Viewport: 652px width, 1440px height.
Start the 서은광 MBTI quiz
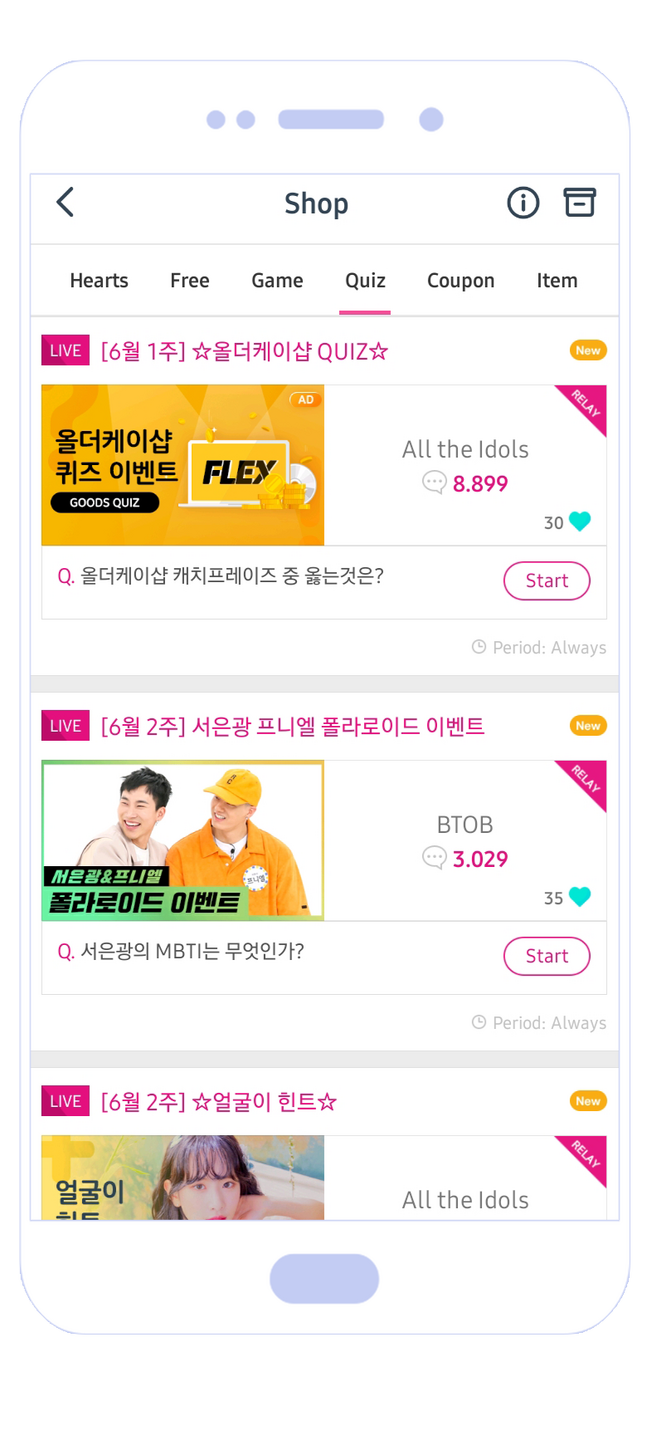[547, 956]
